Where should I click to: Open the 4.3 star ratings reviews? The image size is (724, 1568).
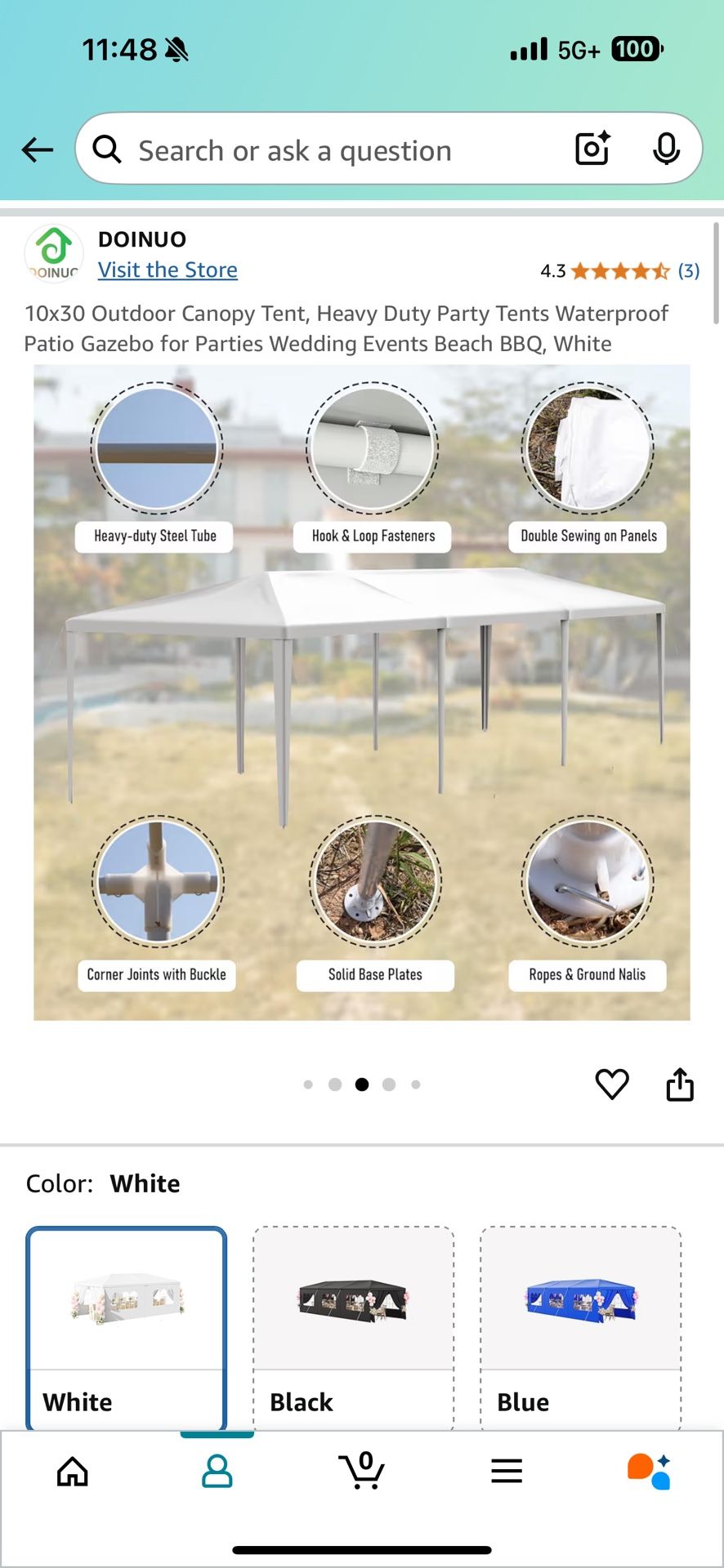tap(619, 271)
